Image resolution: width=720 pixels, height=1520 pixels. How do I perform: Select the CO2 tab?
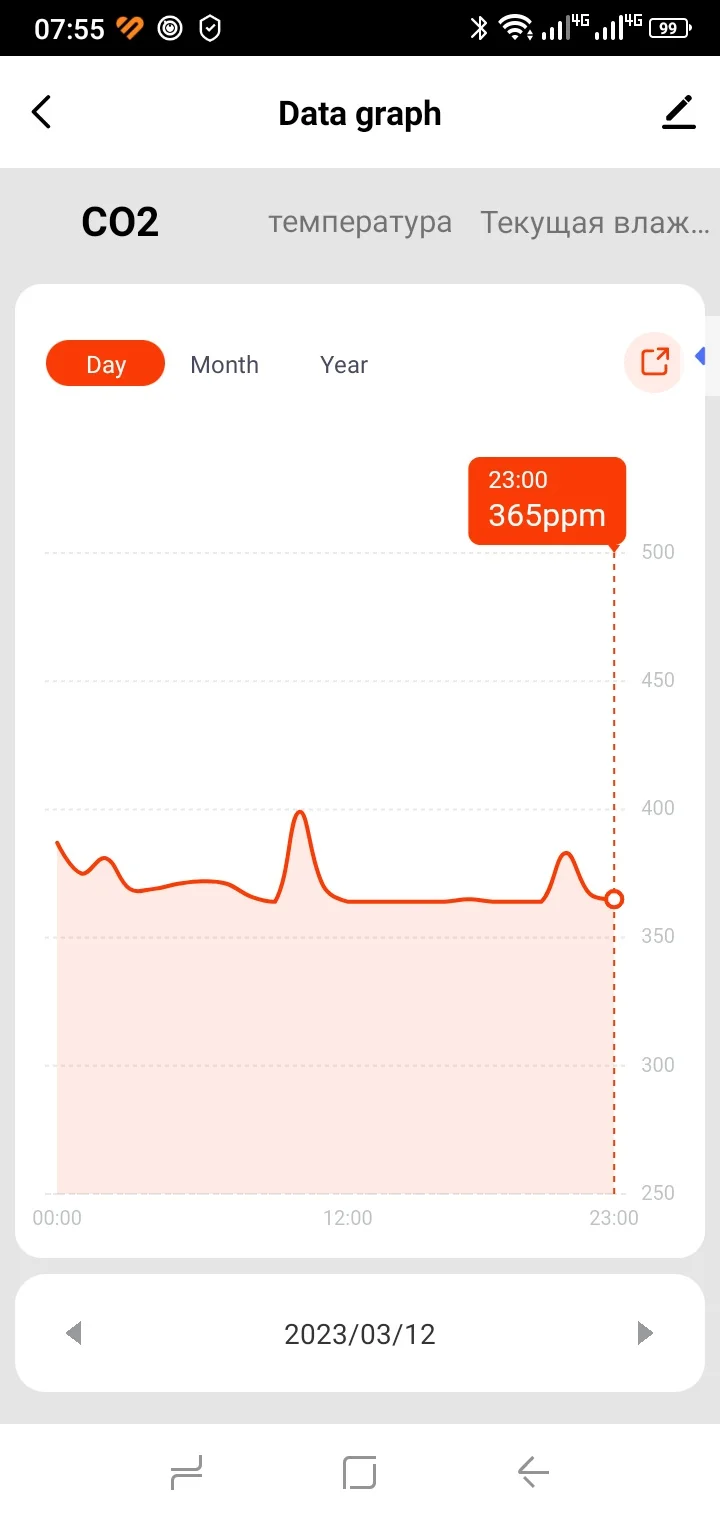(x=120, y=222)
